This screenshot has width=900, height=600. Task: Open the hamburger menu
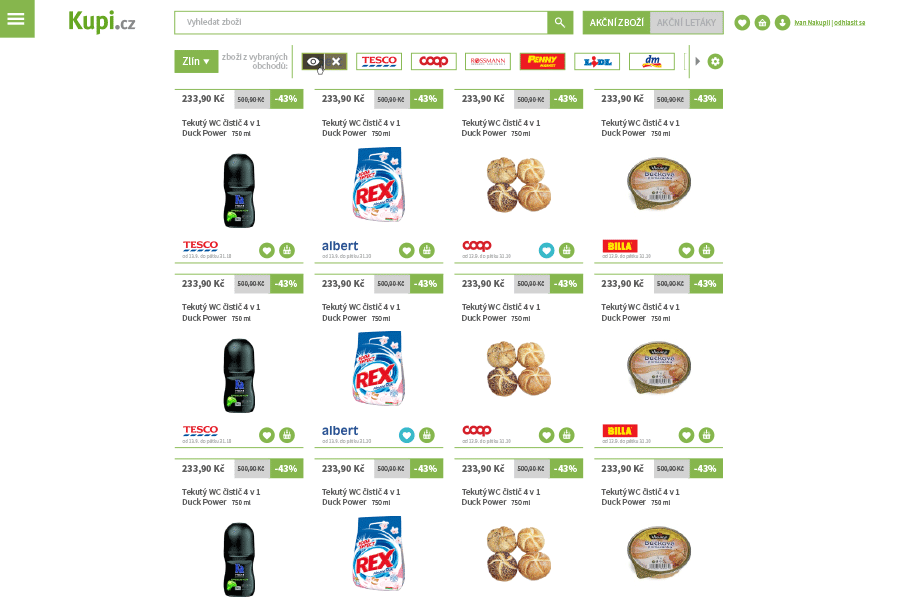pyautogui.click(x=16, y=18)
